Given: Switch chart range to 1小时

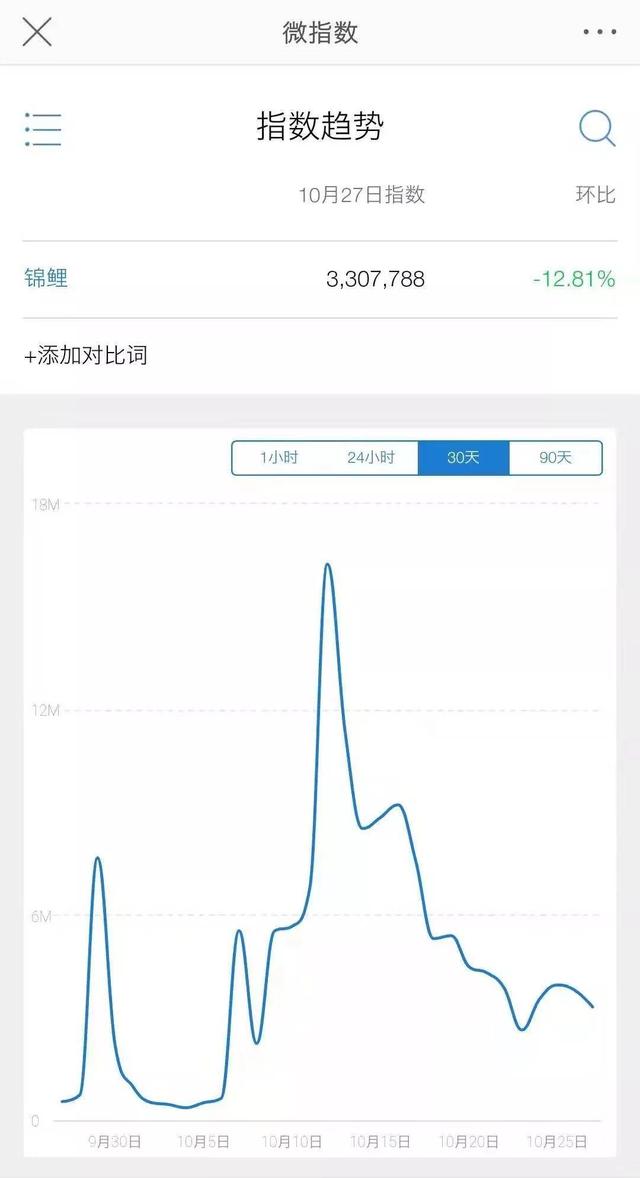Looking at the screenshot, I should pyautogui.click(x=279, y=458).
